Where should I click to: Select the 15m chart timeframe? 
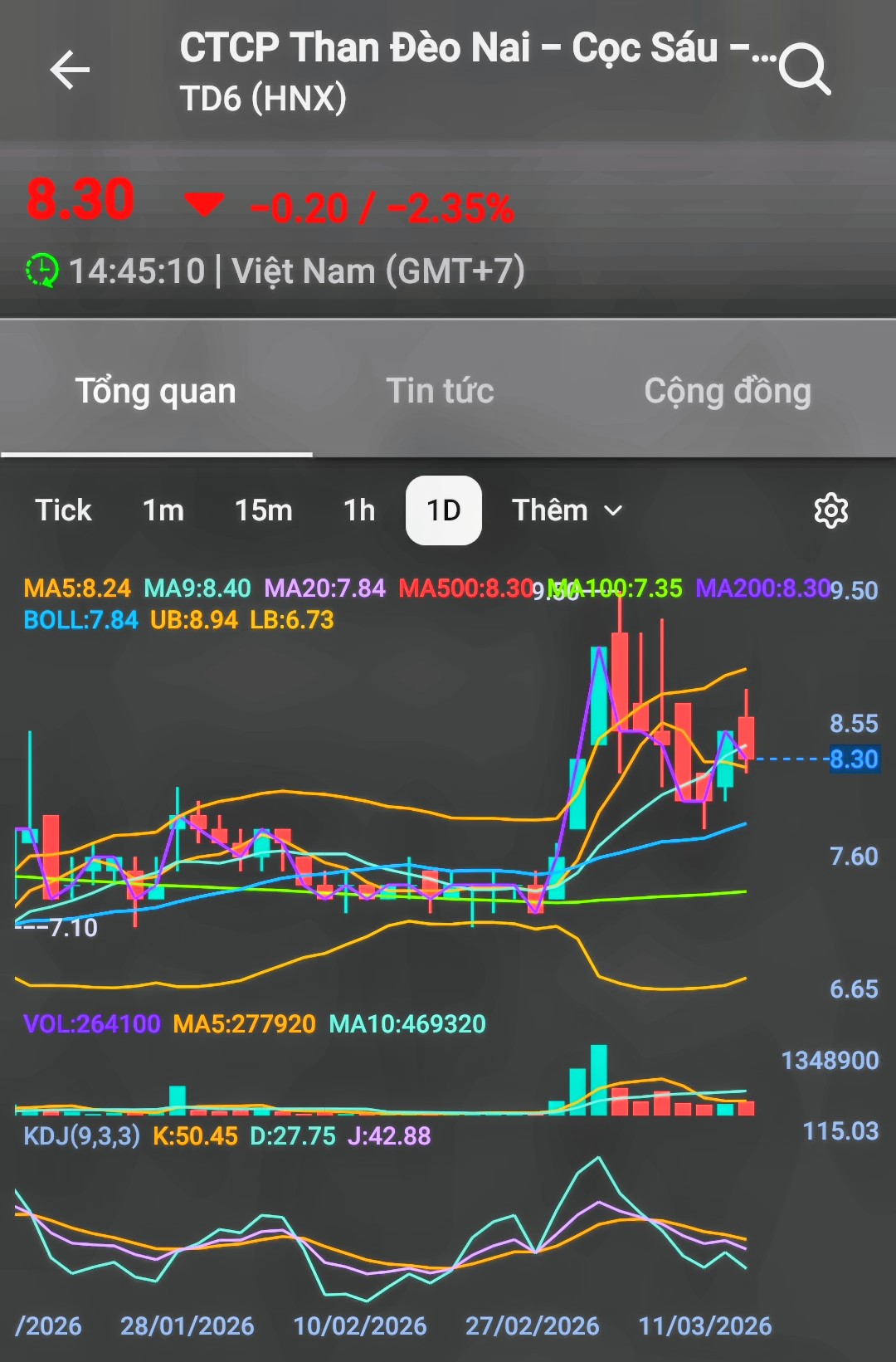pyautogui.click(x=263, y=510)
